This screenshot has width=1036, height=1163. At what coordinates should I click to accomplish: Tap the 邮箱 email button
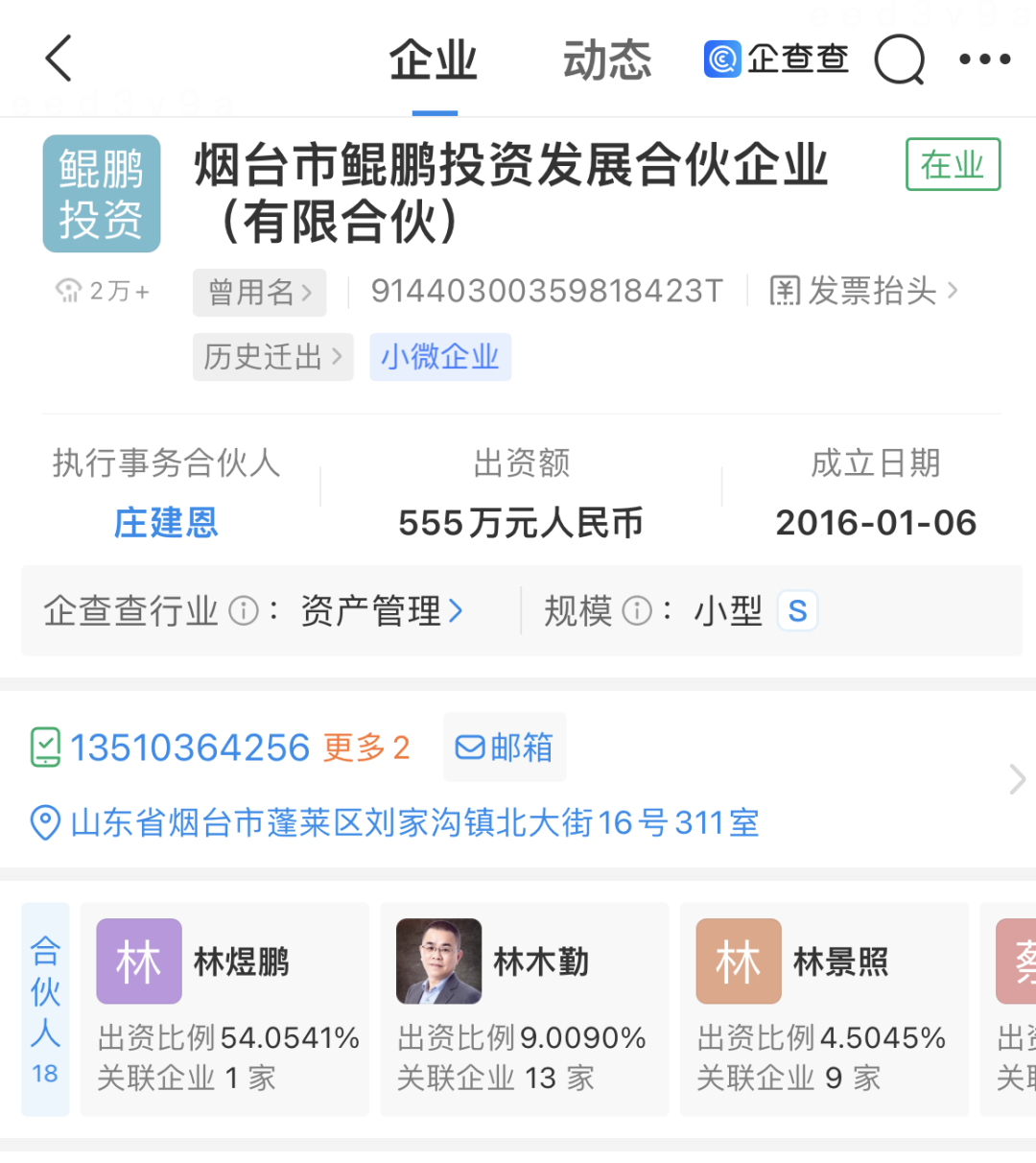505,748
